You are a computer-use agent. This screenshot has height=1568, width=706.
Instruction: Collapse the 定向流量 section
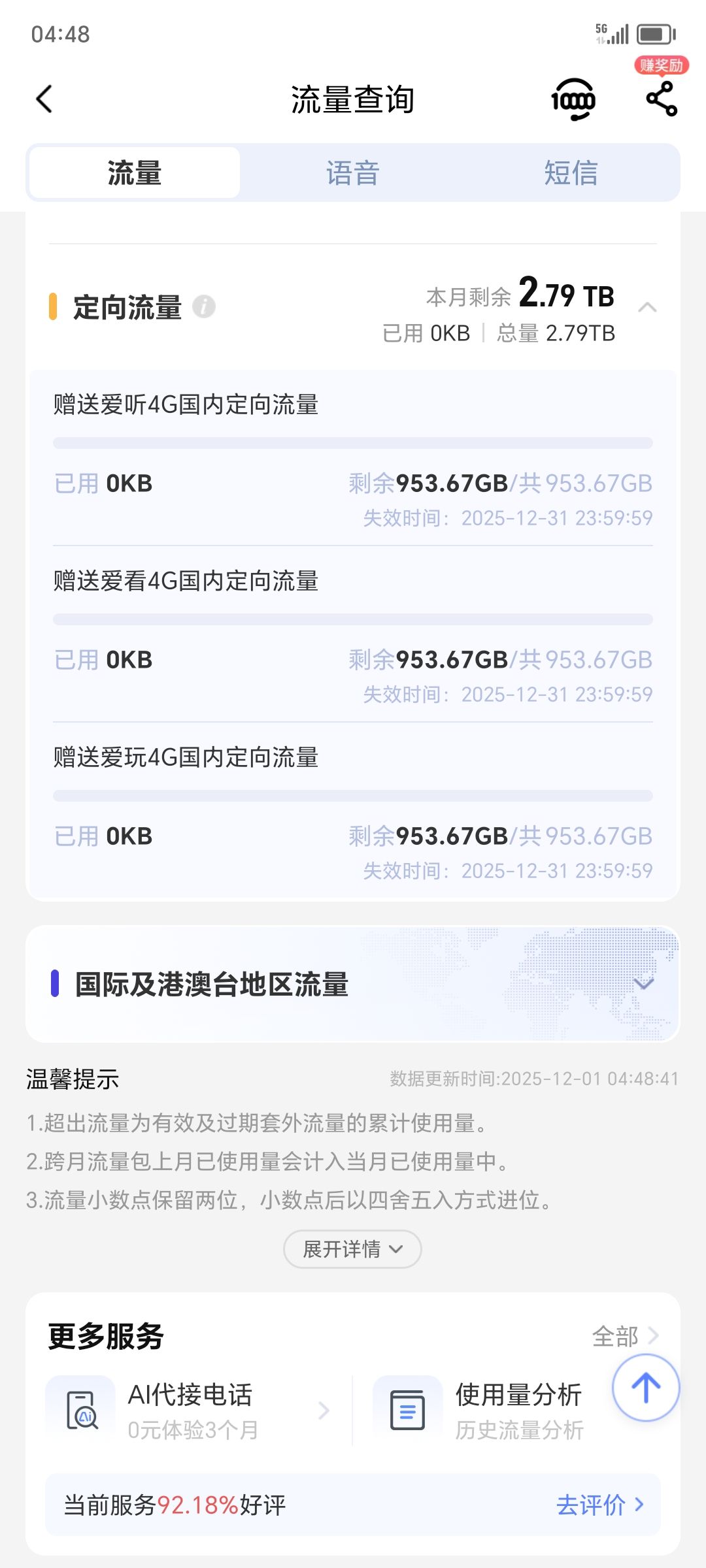[647, 307]
